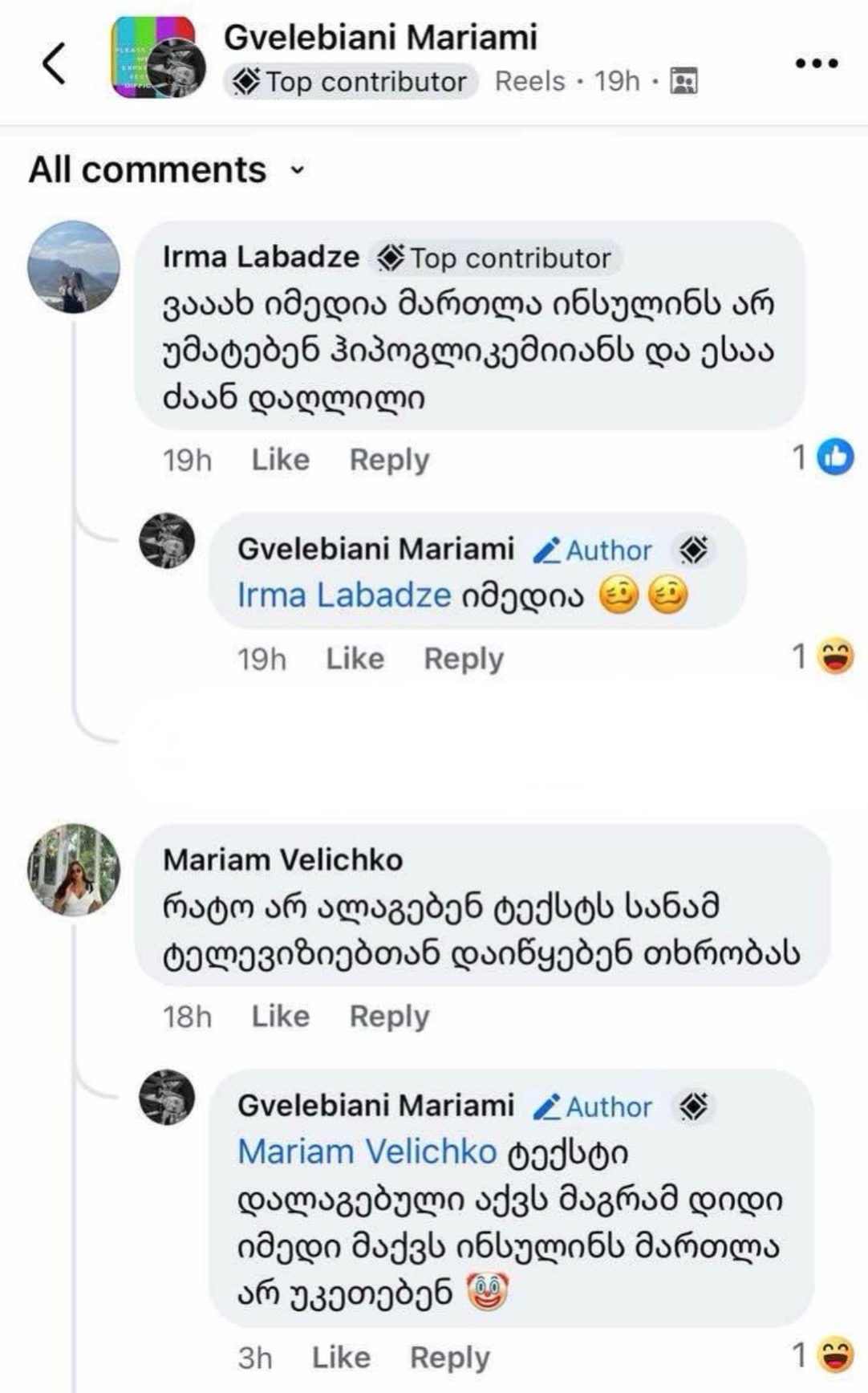868x1393 pixels.
Task: Reply to Gvelebiani Mariami's 3h reply
Action: 449,1358
